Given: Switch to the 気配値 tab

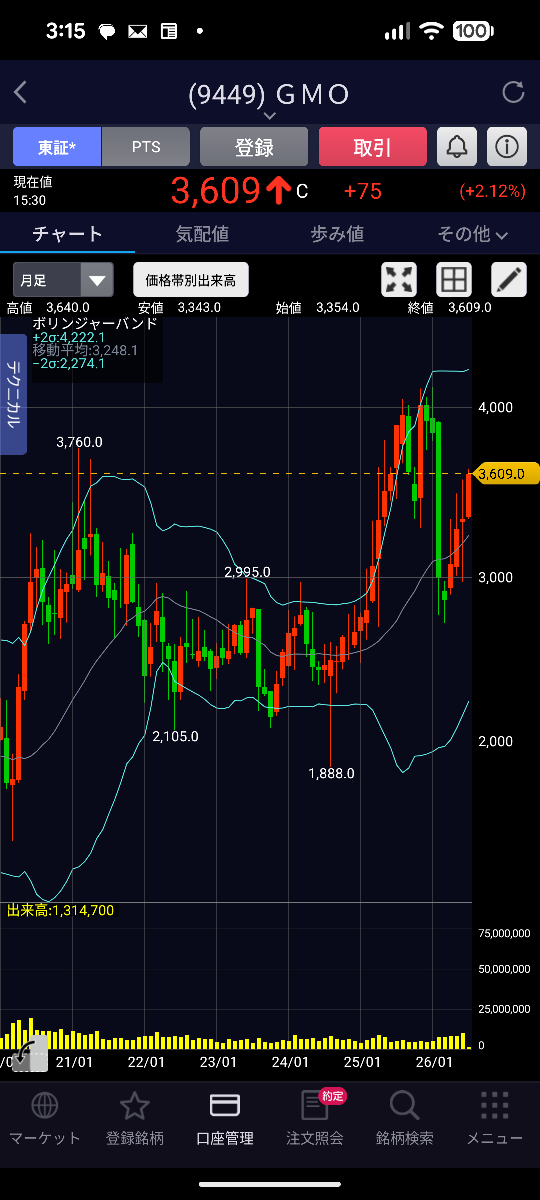Looking at the screenshot, I should tap(202, 233).
